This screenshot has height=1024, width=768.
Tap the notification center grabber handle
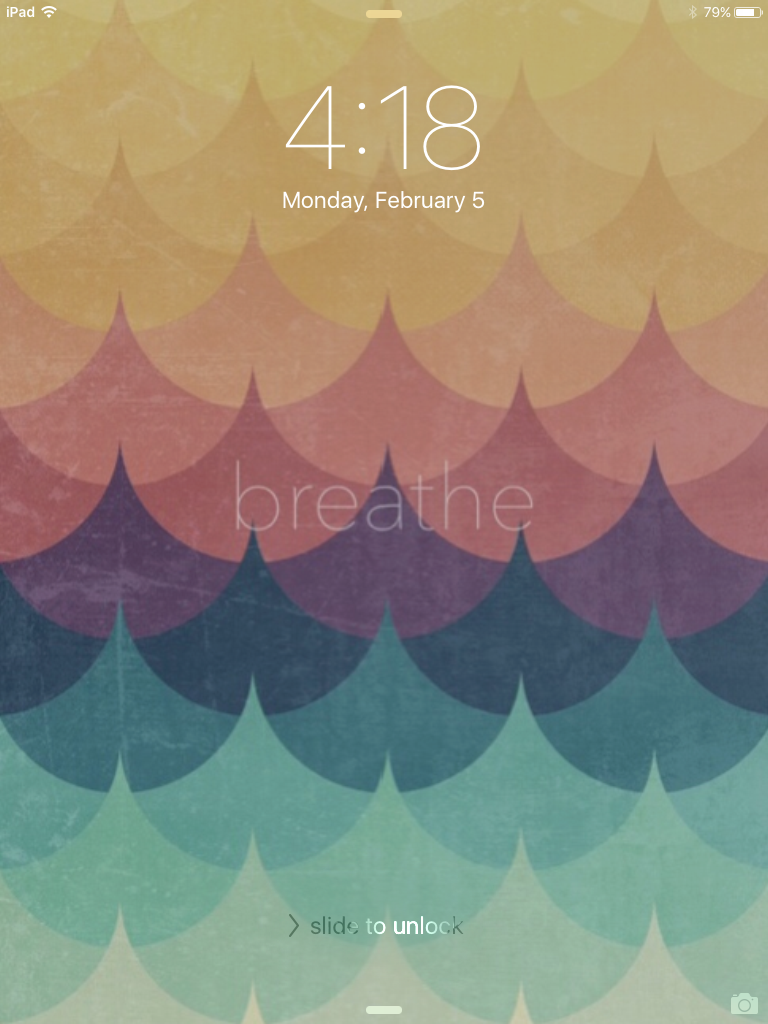[384, 14]
